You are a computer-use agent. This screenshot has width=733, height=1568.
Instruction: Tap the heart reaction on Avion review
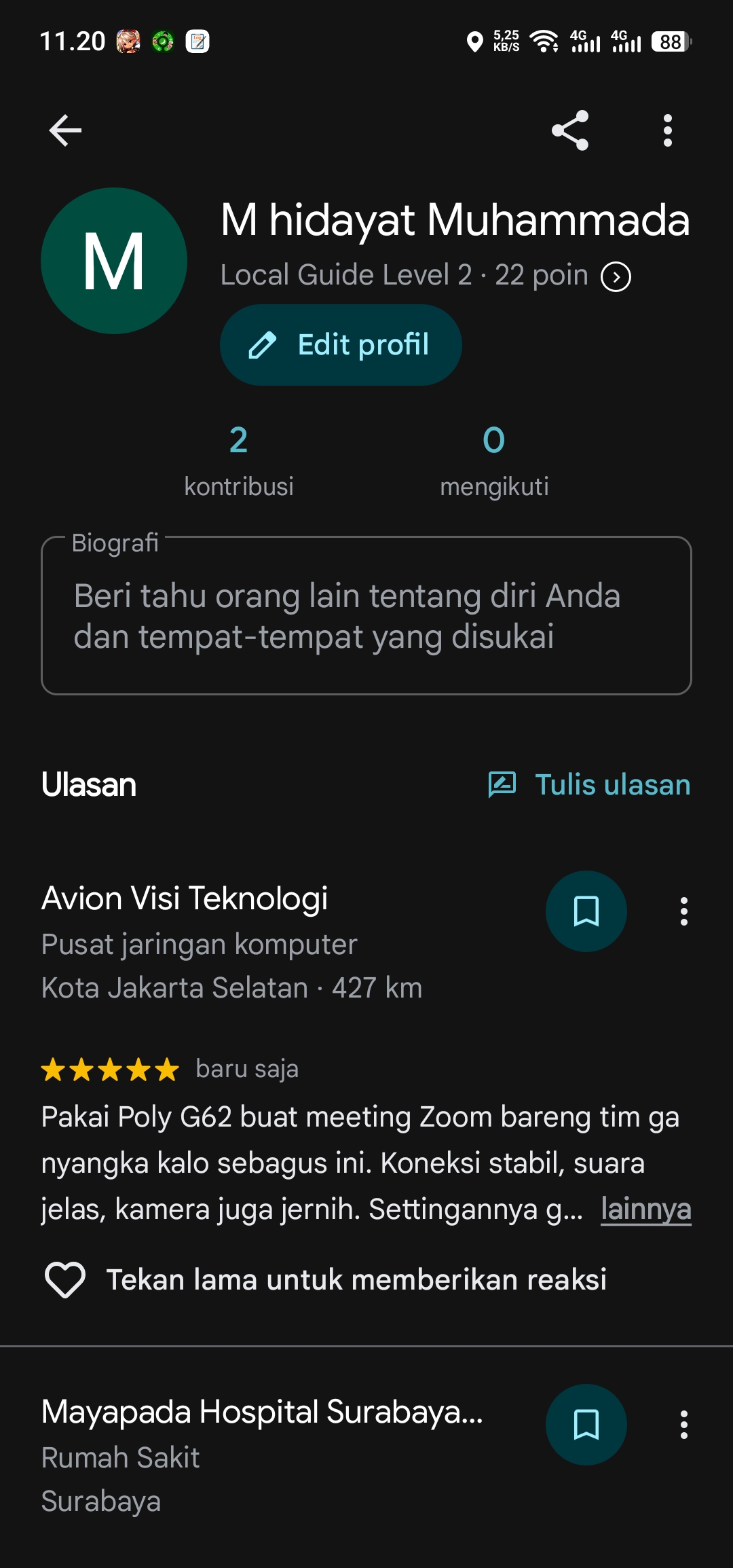pyautogui.click(x=65, y=1279)
